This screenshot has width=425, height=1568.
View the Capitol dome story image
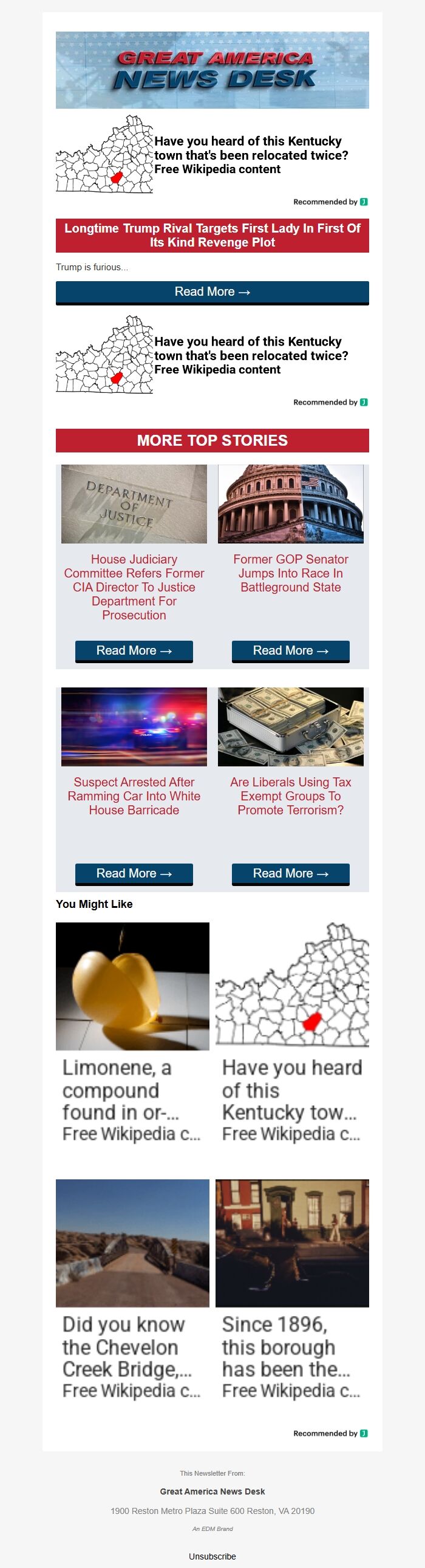[290, 504]
